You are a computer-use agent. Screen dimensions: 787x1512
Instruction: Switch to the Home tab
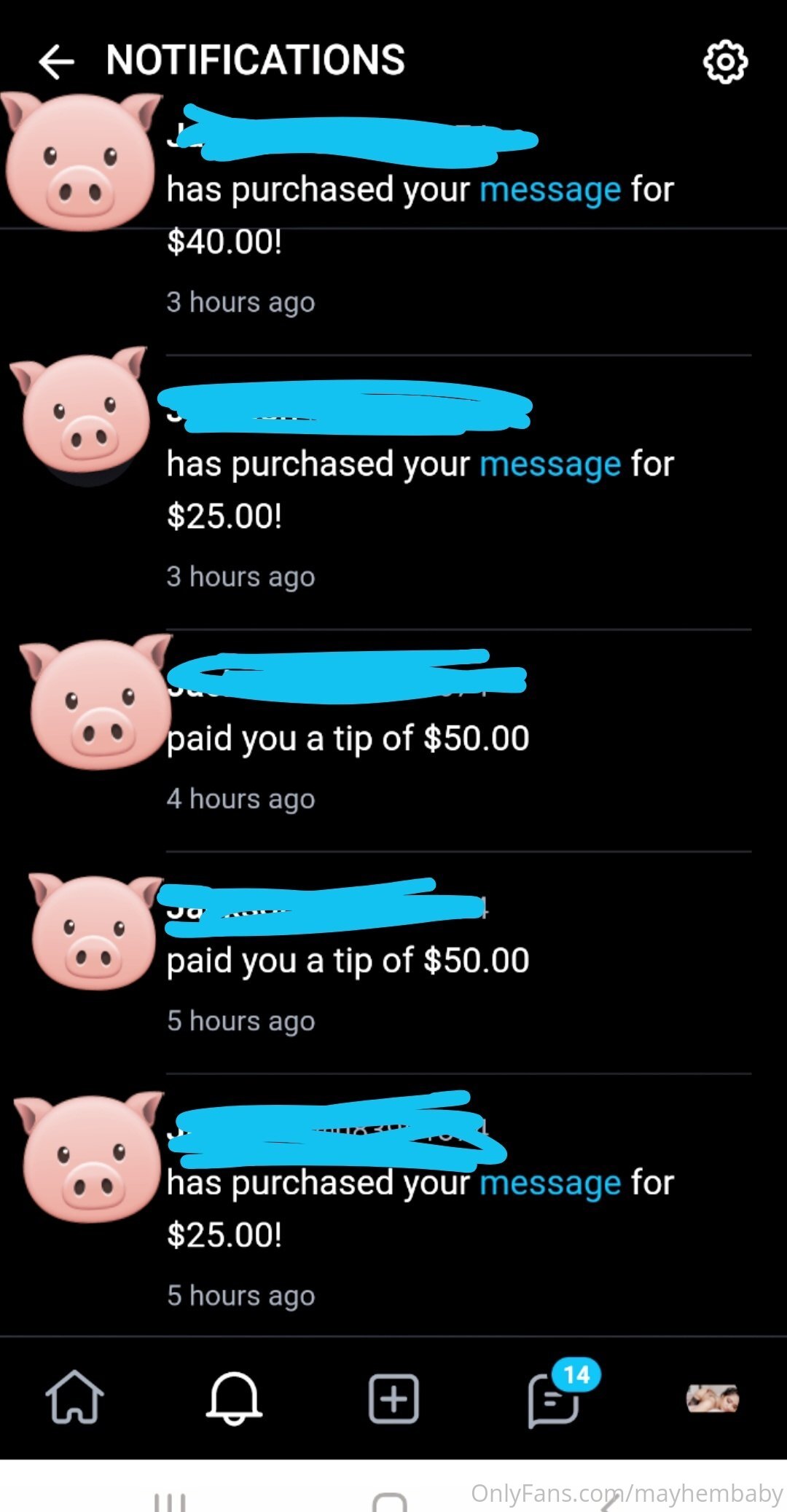pyautogui.click(x=75, y=1397)
